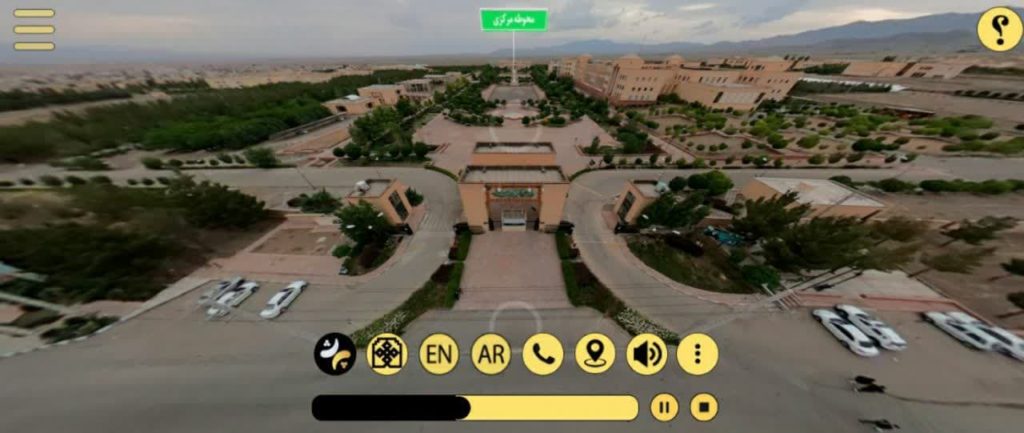Image resolution: width=1024 pixels, height=433 pixels.
Task: Pause the tour playback
Action: [664, 407]
